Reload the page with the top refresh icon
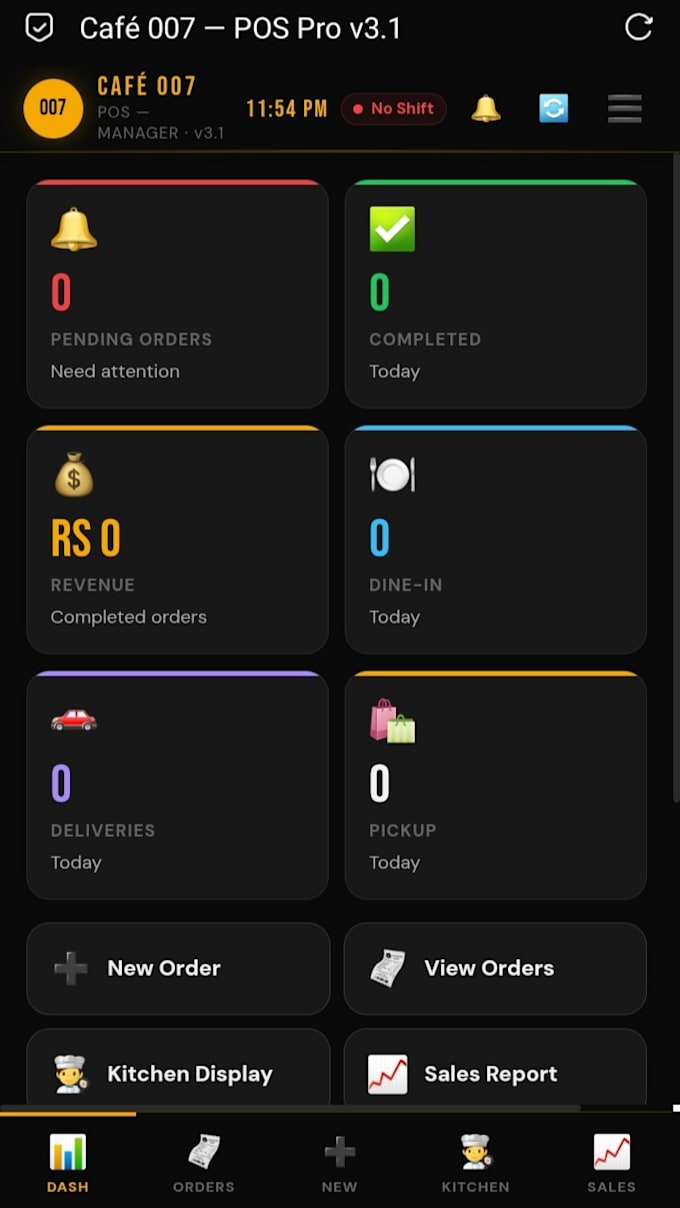 [x=638, y=27]
